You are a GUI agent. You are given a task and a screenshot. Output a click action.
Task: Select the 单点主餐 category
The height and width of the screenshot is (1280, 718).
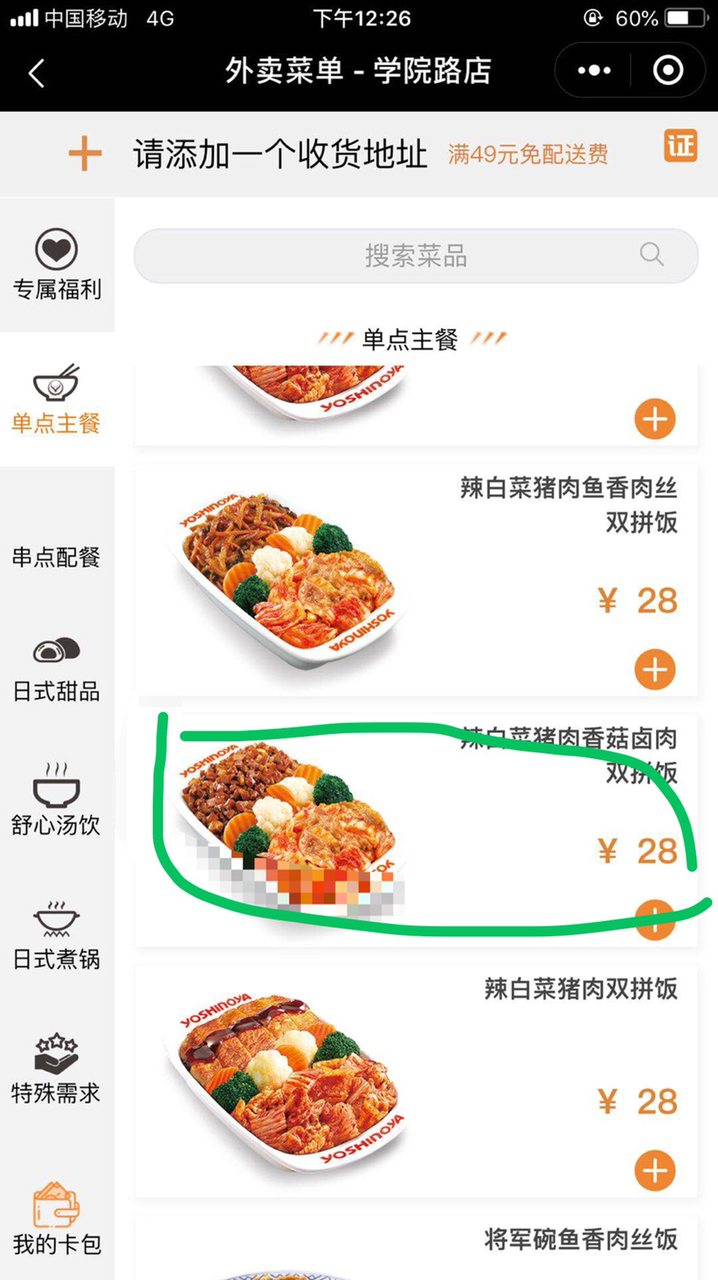click(56, 400)
